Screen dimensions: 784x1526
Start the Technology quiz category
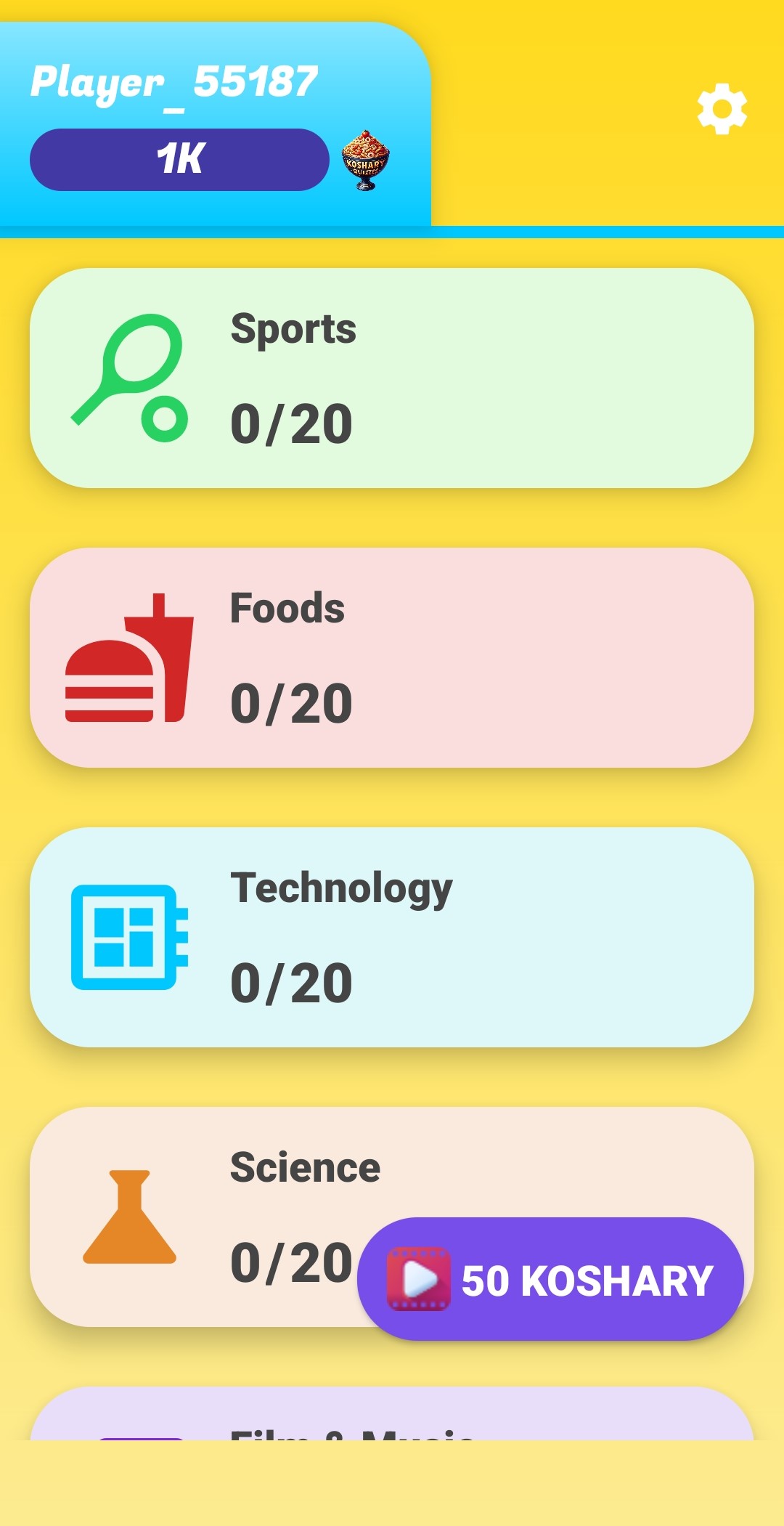(392, 937)
